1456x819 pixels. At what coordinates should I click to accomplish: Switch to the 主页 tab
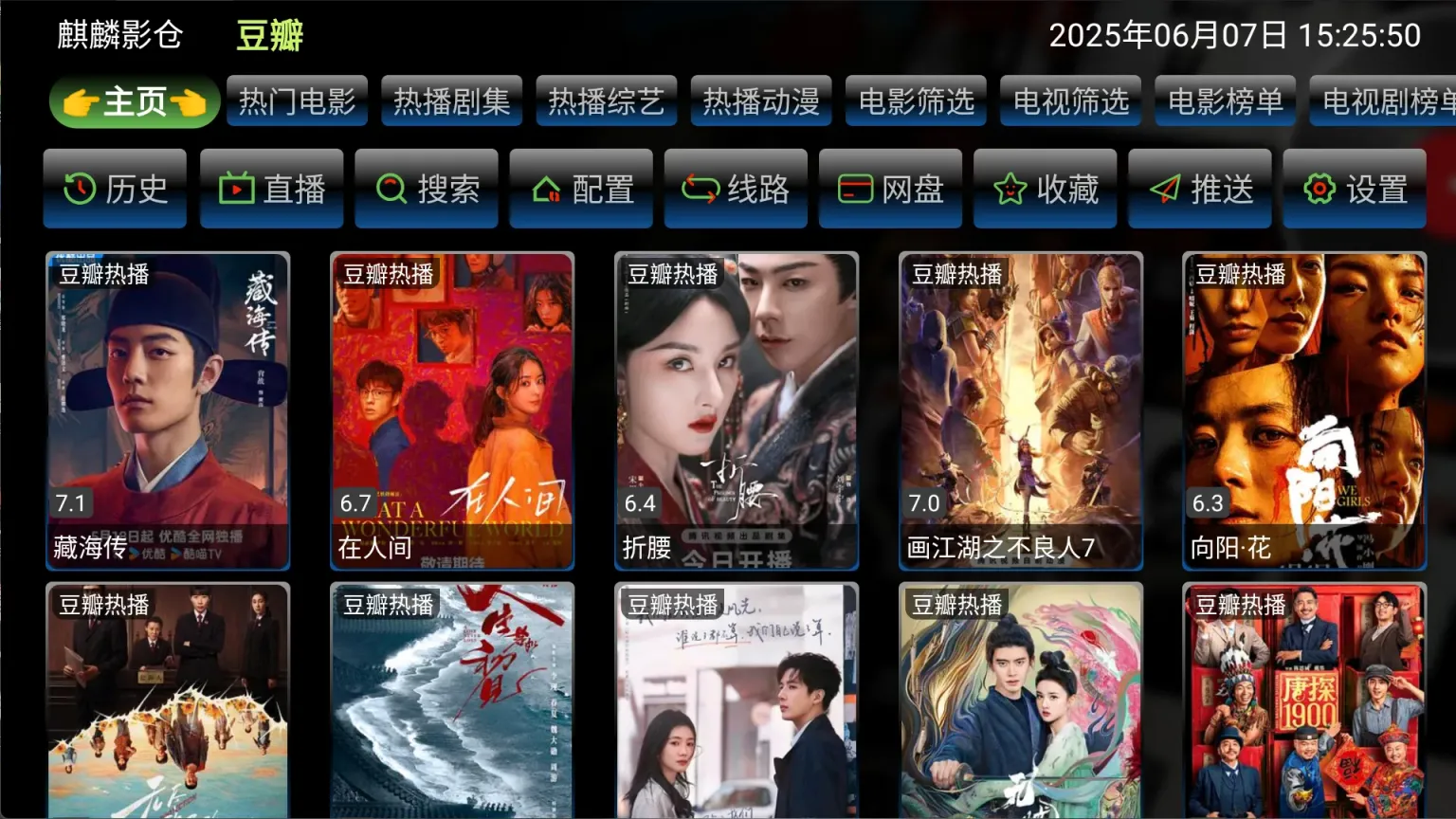(134, 101)
